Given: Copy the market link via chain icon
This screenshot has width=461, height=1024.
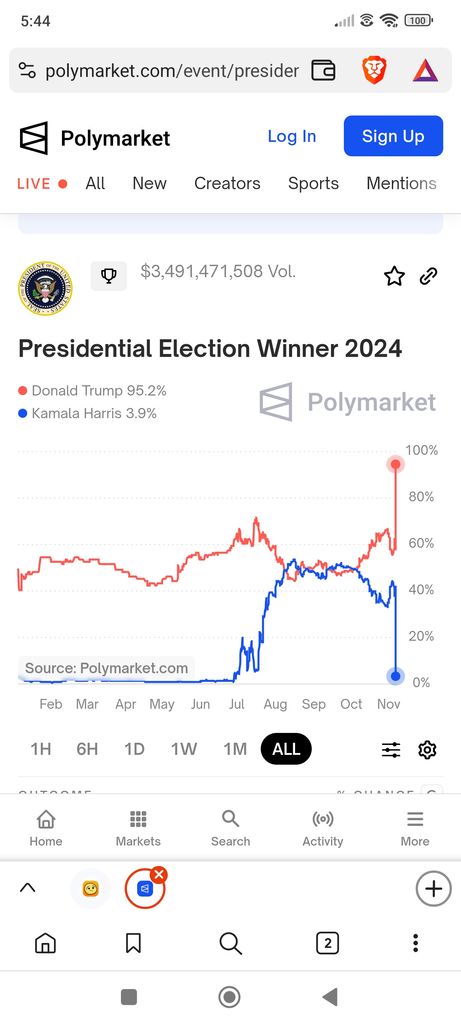Looking at the screenshot, I should click(x=428, y=276).
